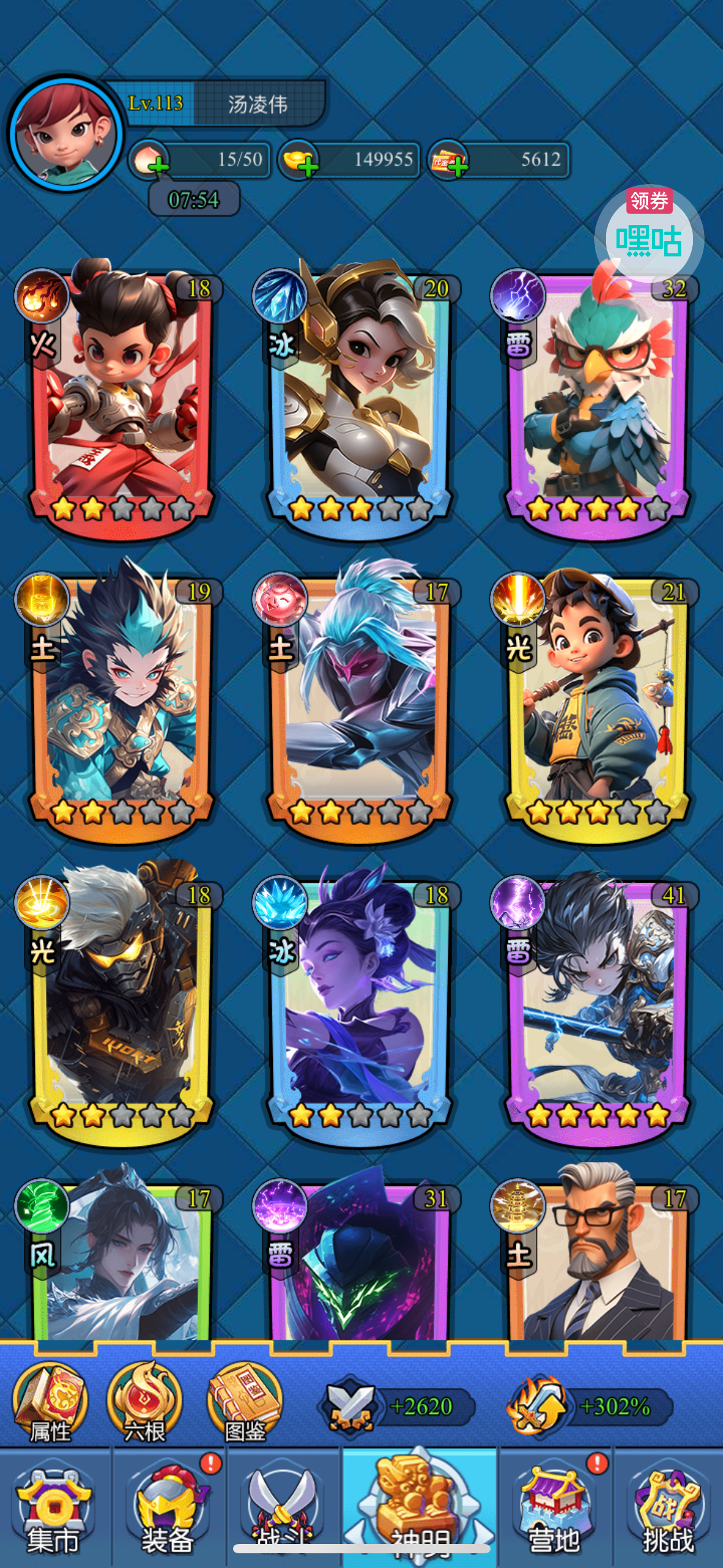This screenshot has height=1568, width=723.
Task: Open the level 18 fire (火) hero card
Action: pos(121,399)
